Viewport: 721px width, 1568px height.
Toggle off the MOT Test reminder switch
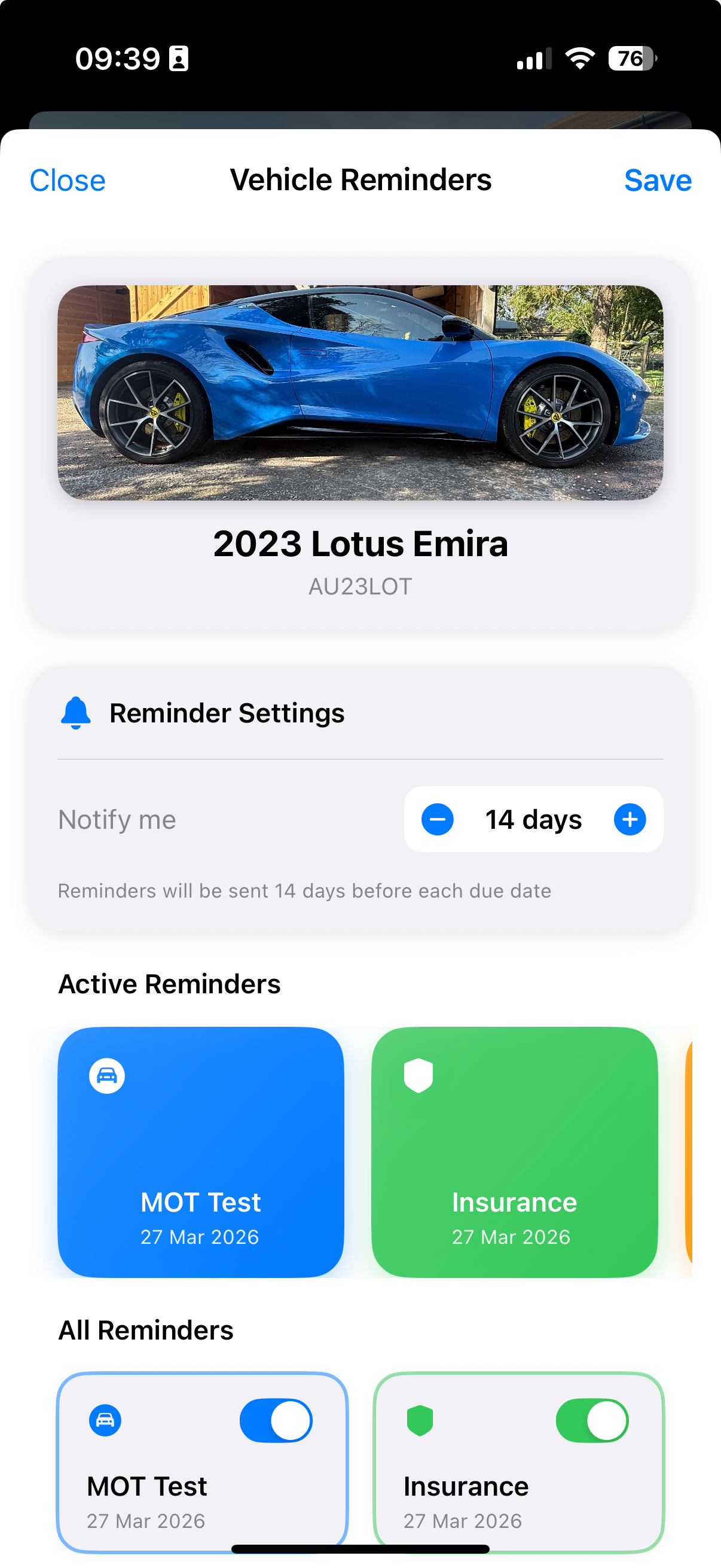[x=276, y=1421]
